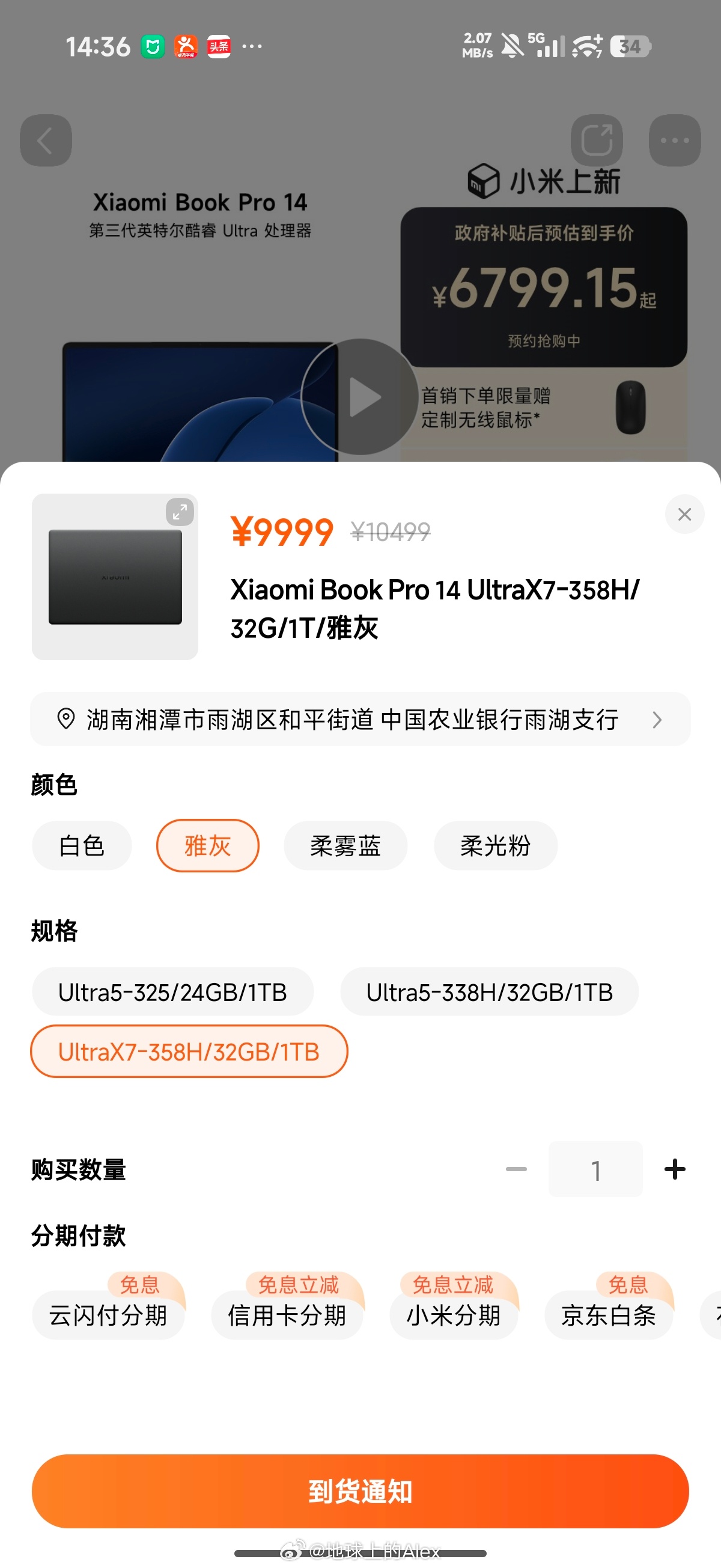Tap the quantity input field showing 1
The height and width of the screenshot is (1568, 721).
595,1169
